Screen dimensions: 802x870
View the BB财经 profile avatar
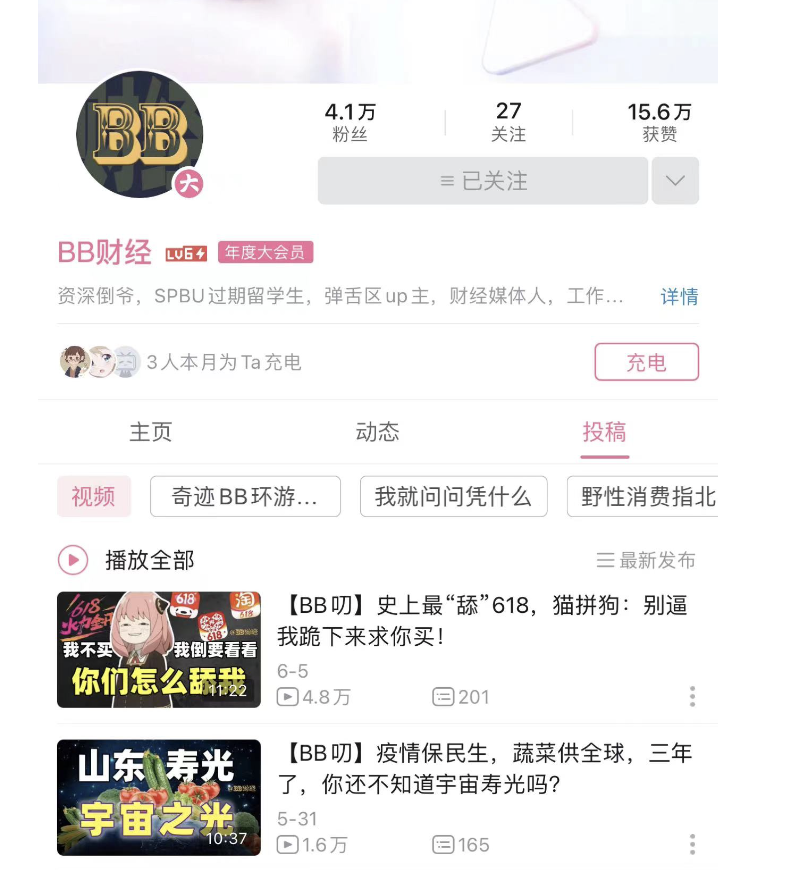140,135
